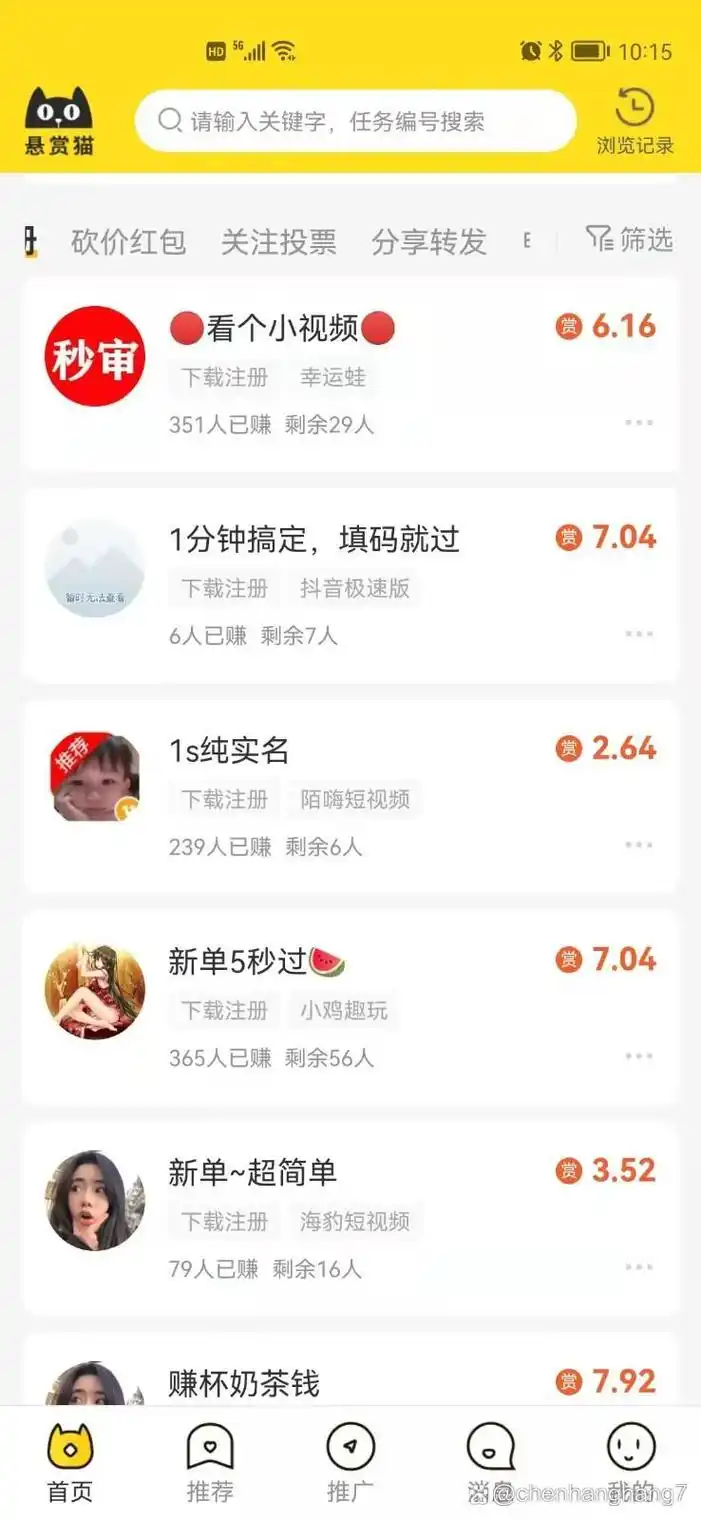Switch to the 推荐 tab
This screenshot has height=1520, width=701.
[210, 1464]
